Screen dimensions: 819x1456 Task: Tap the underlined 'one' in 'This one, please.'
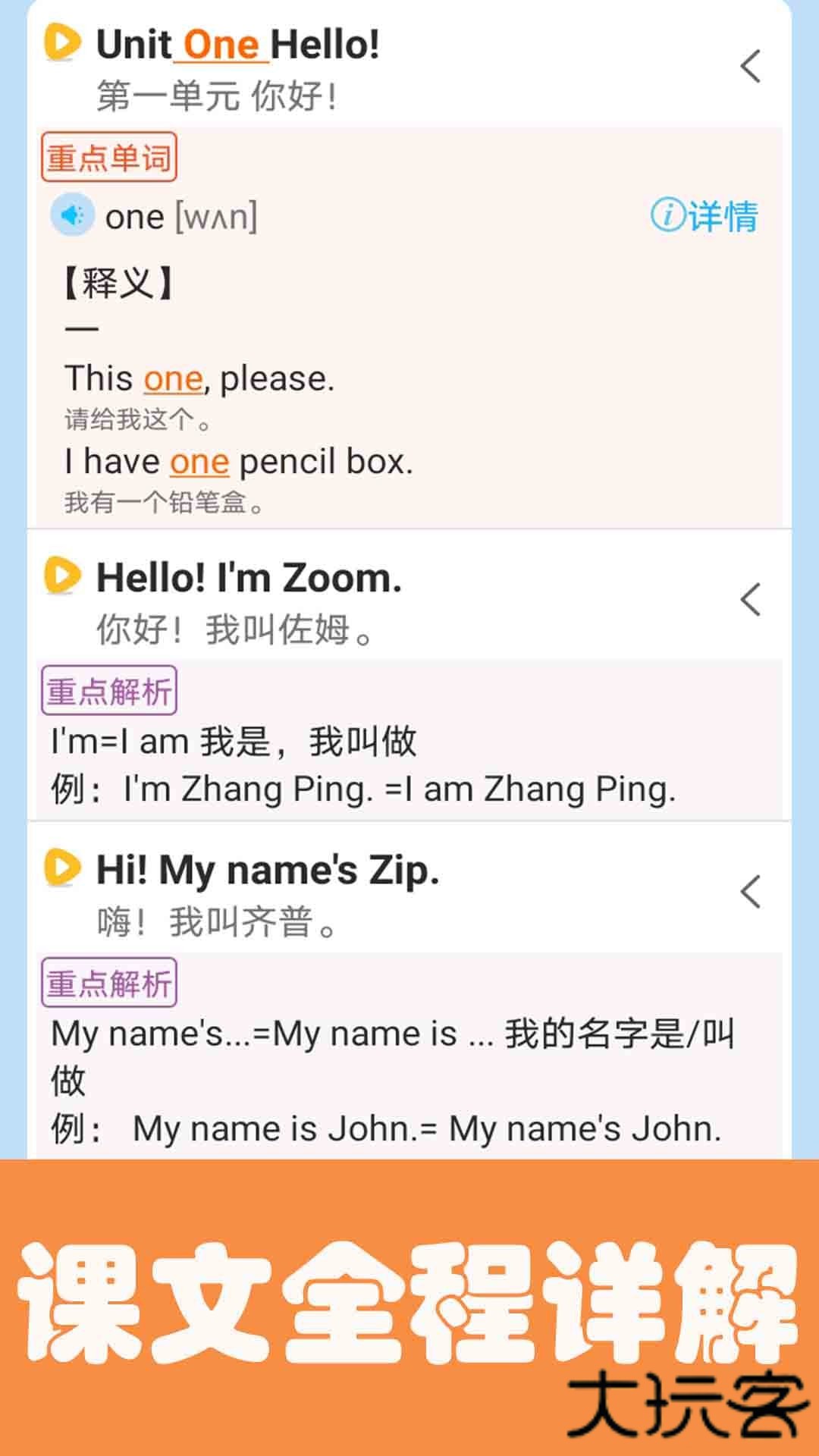[x=171, y=378]
